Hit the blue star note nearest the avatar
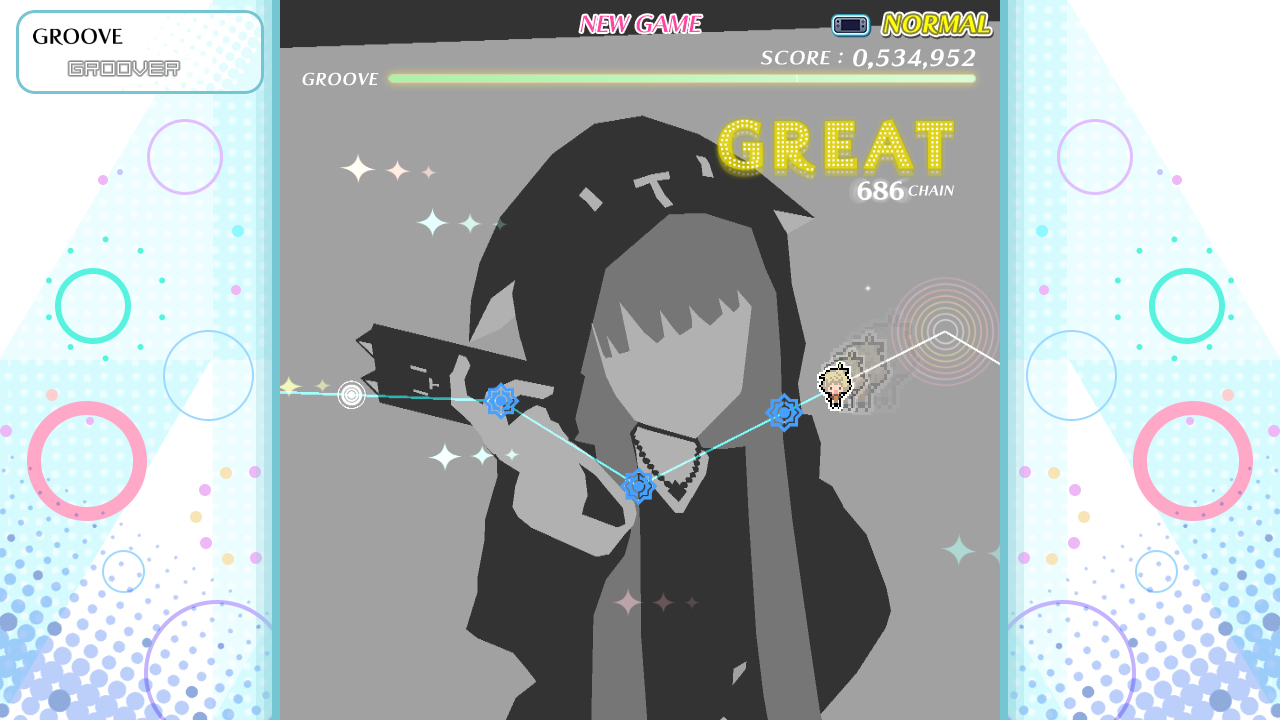The height and width of the screenshot is (720, 1280). click(784, 412)
